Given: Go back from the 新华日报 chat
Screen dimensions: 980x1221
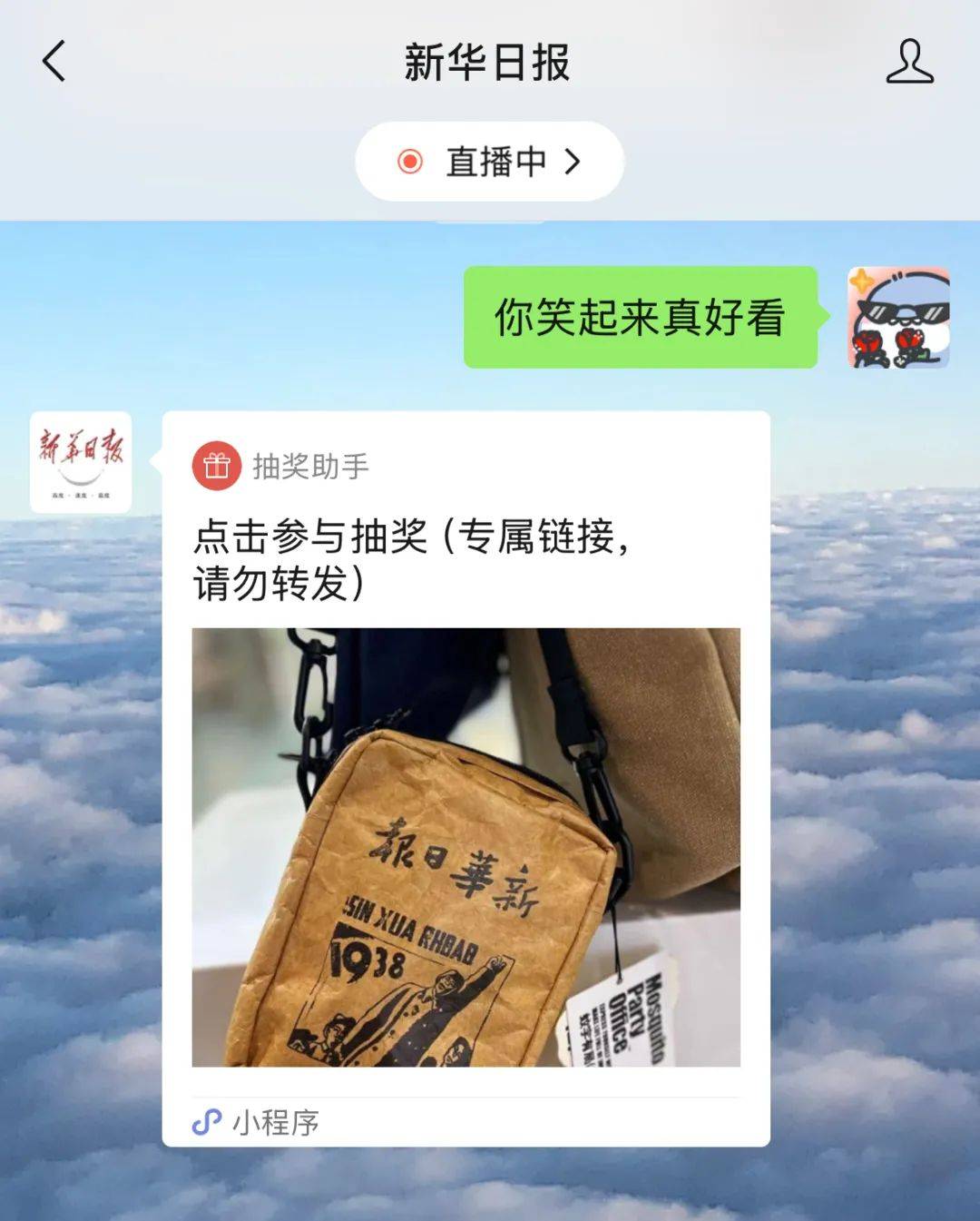Looking at the screenshot, I should coord(54,62).
